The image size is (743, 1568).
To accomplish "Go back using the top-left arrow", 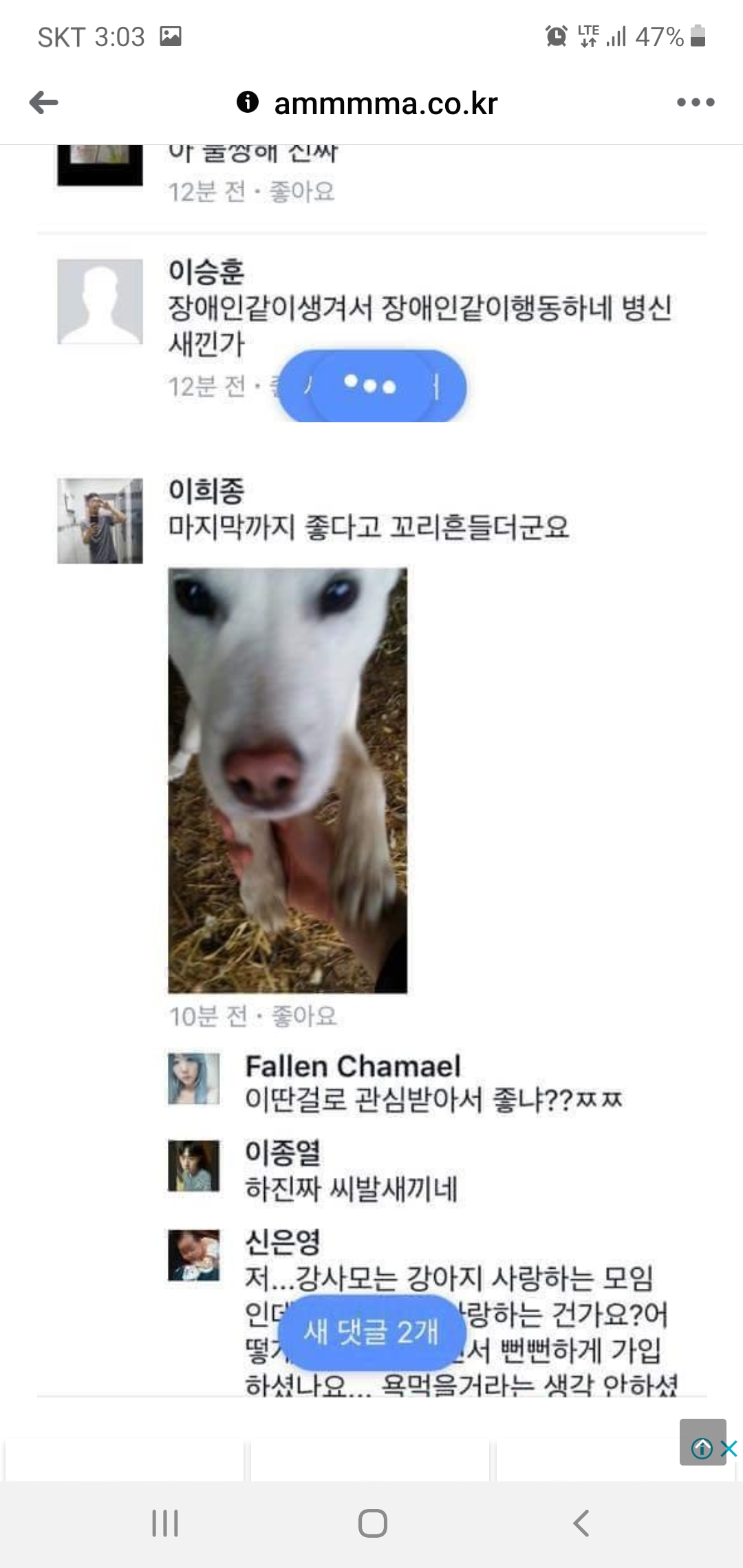I will click(44, 103).
